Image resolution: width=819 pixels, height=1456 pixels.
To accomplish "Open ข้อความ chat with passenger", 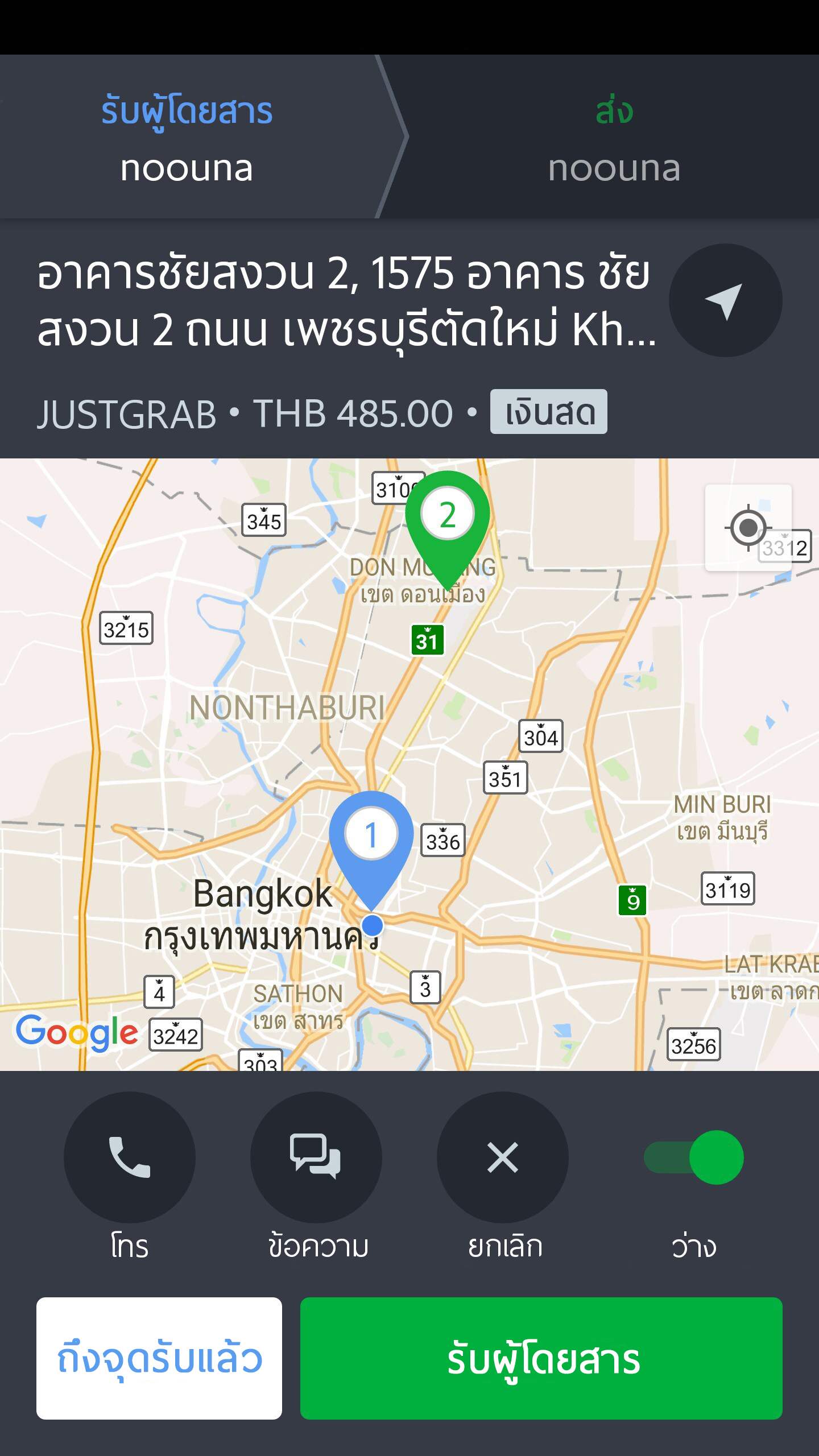I will (x=316, y=1157).
